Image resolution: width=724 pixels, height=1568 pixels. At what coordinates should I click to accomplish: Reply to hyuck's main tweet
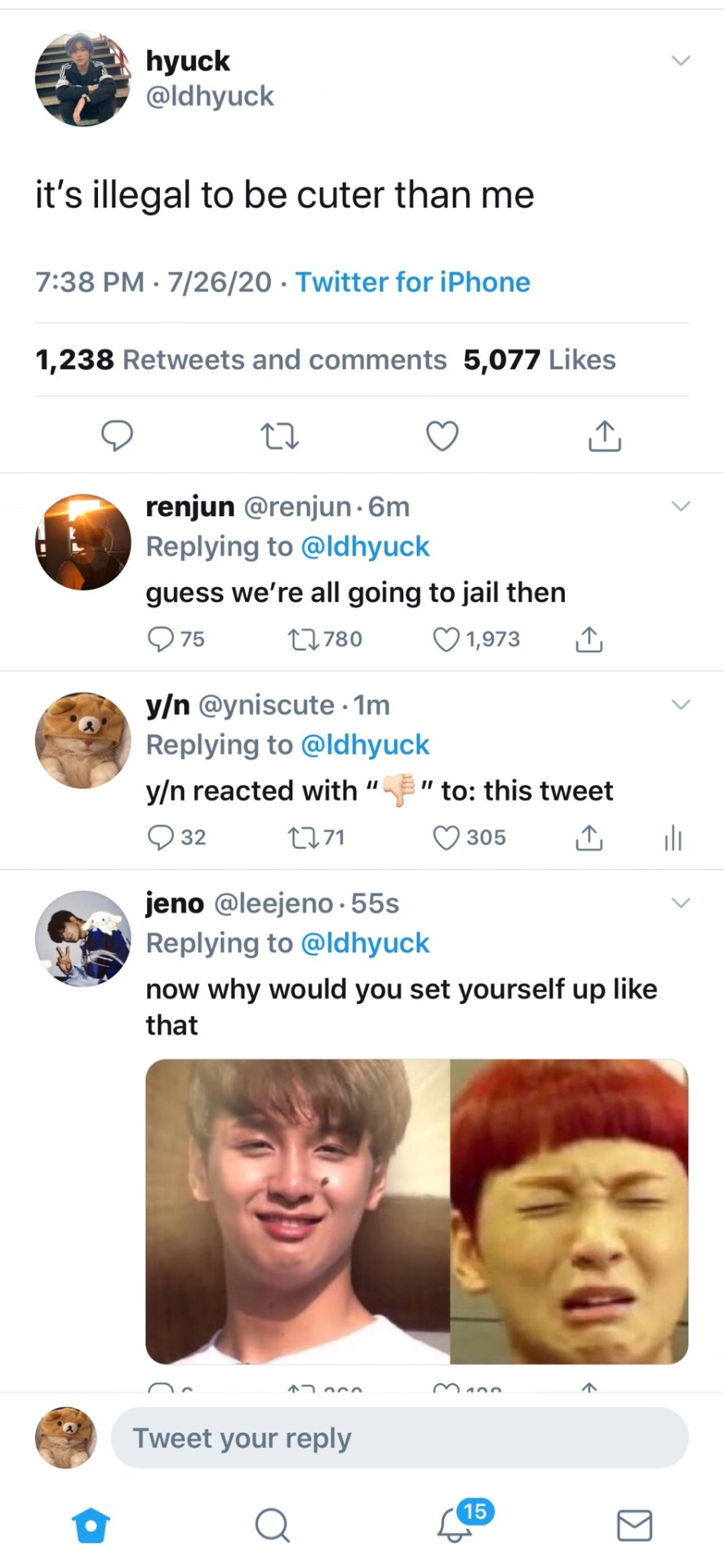(117, 436)
